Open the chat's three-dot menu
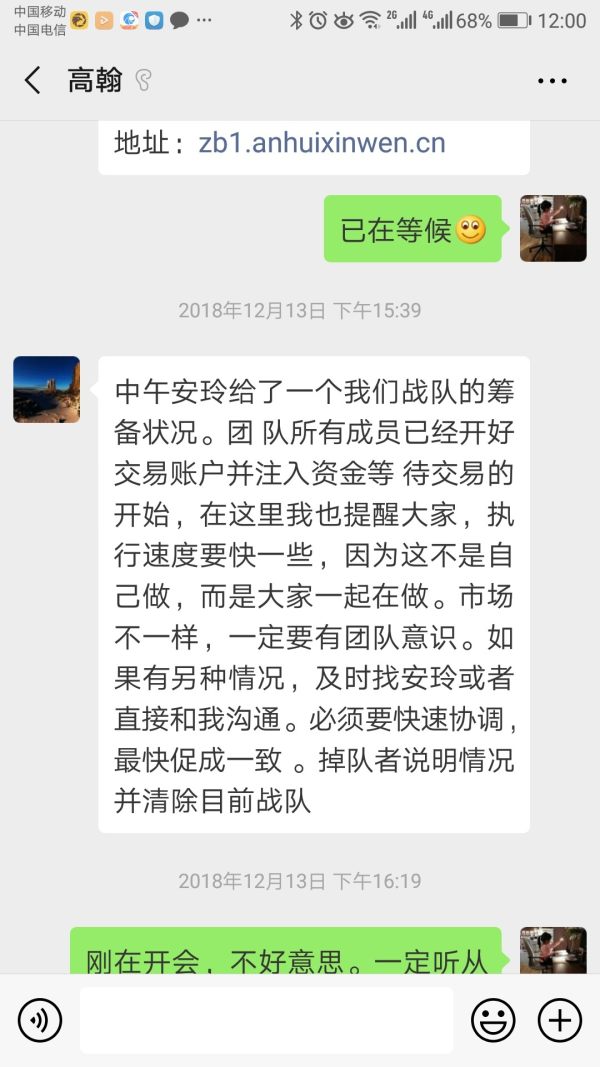 [552, 81]
